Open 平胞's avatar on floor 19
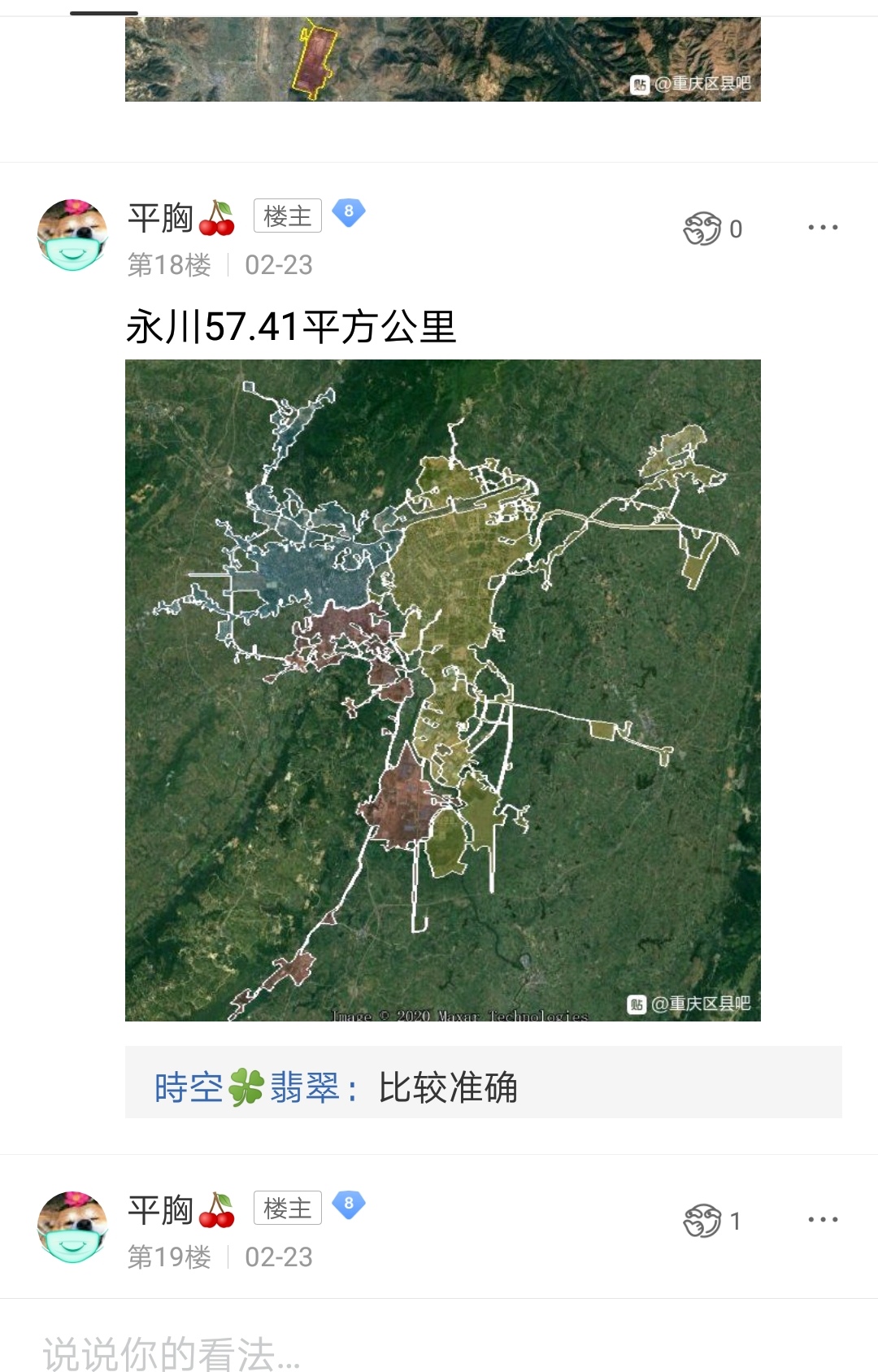The height and width of the screenshot is (1372, 878). [x=72, y=1227]
